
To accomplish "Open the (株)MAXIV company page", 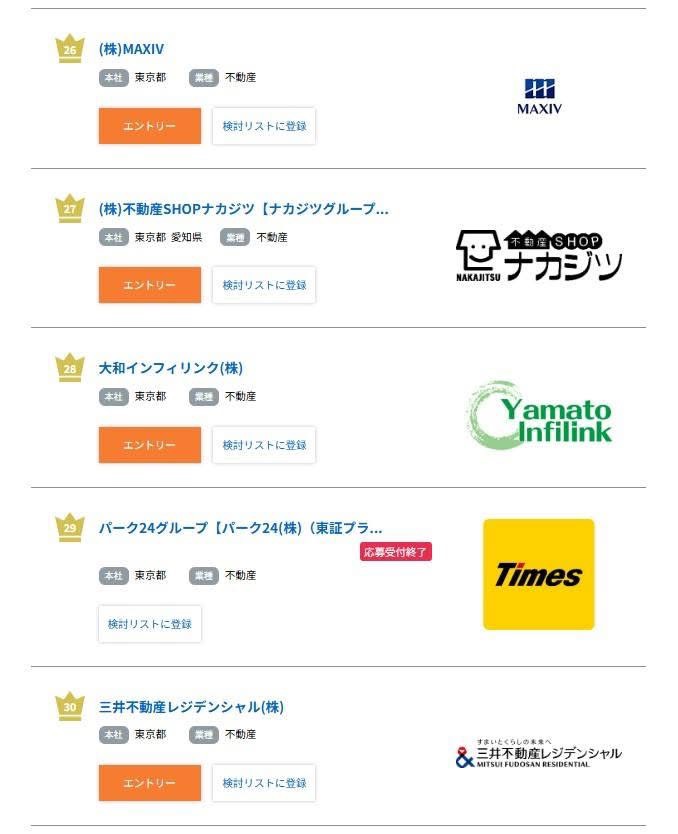I will pos(131,48).
